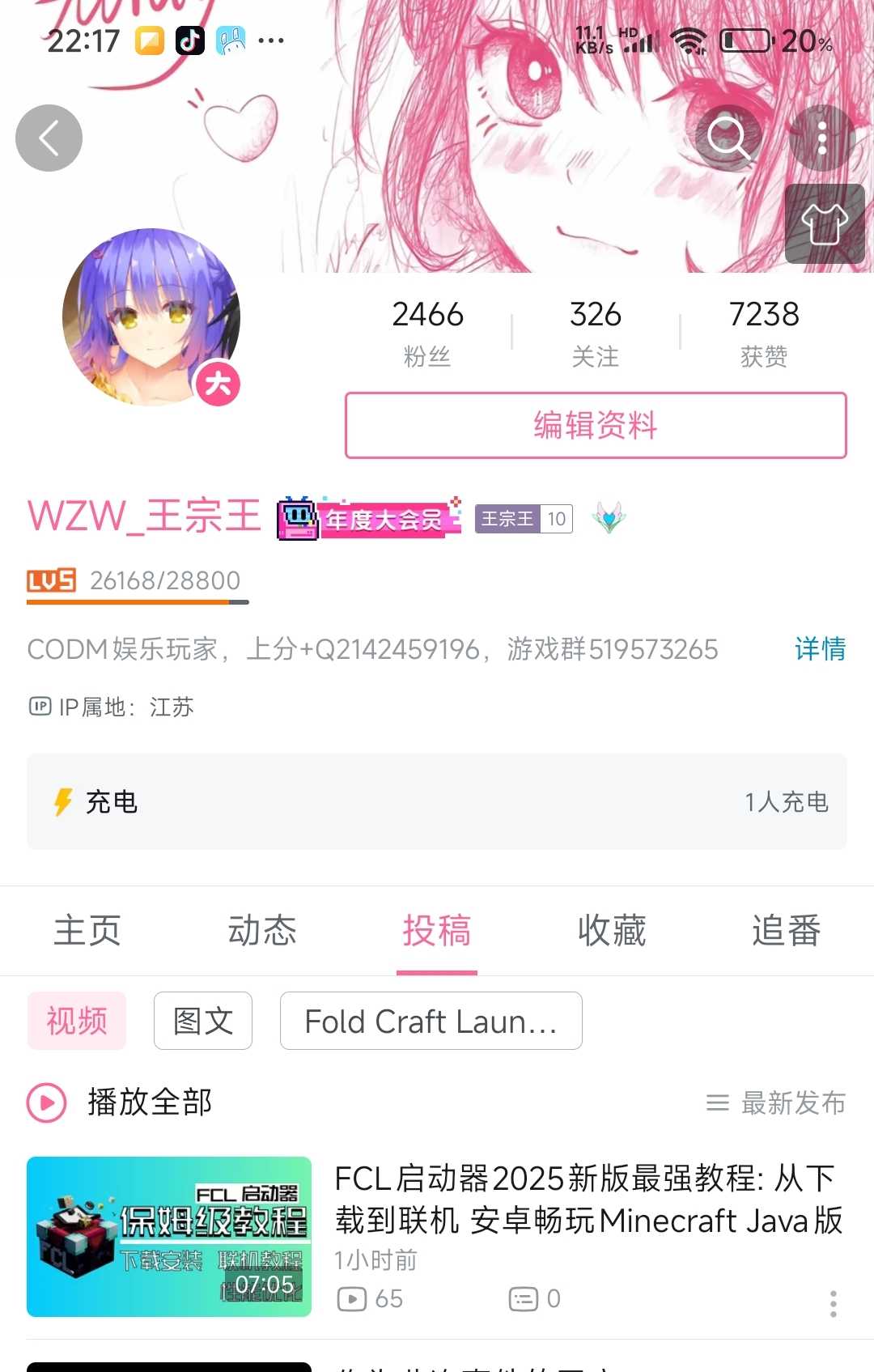Image resolution: width=874 pixels, height=1372 pixels.
Task: Open the 充电 row
Action: 437,801
